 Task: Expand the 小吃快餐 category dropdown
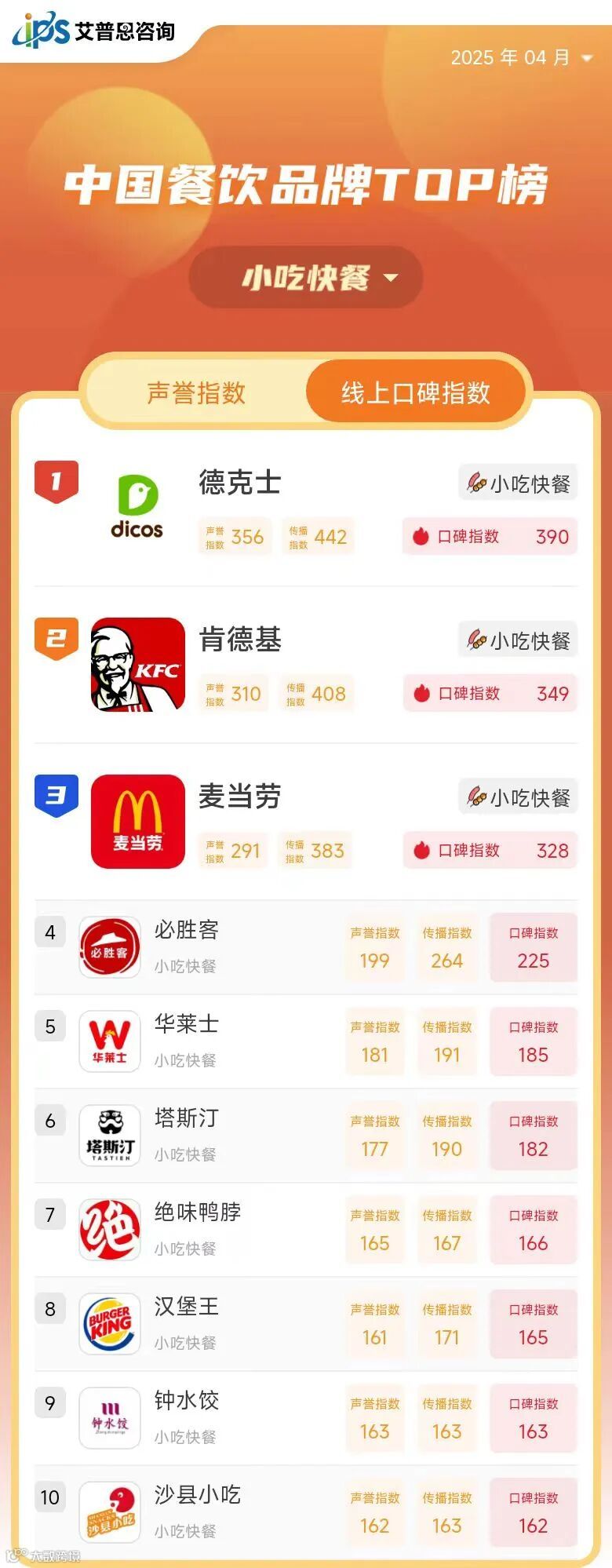[x=306, y=277]
